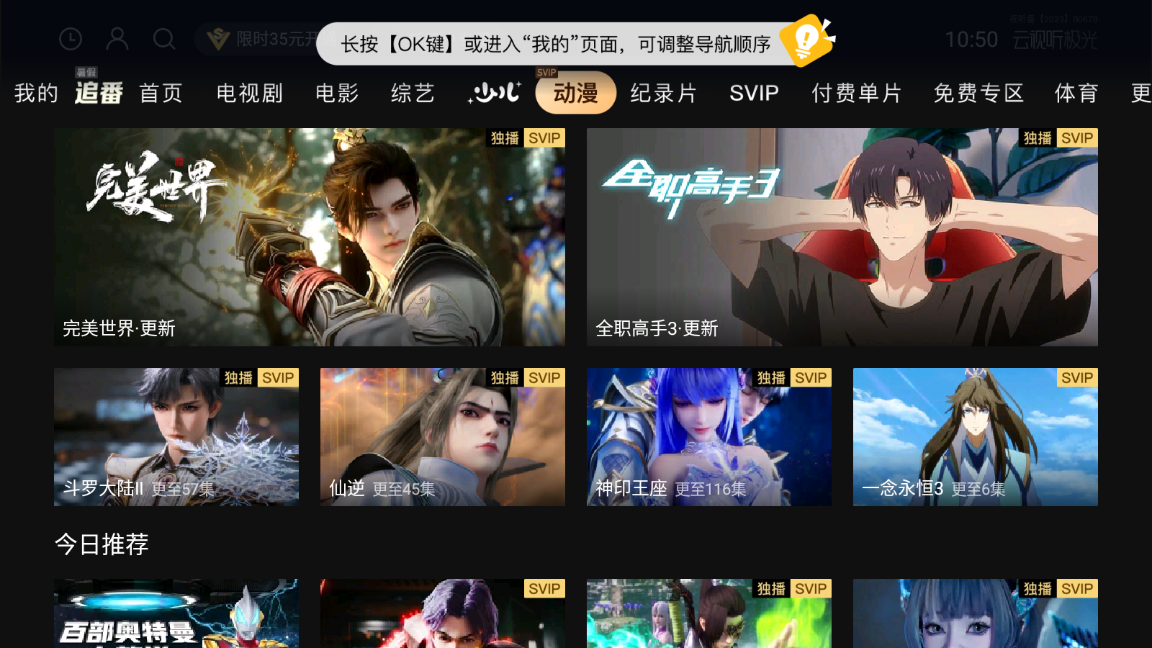The height and width of the screenshot is (648, 1152).
Task: Open the watch history clock icon
Action: point(70,39)
